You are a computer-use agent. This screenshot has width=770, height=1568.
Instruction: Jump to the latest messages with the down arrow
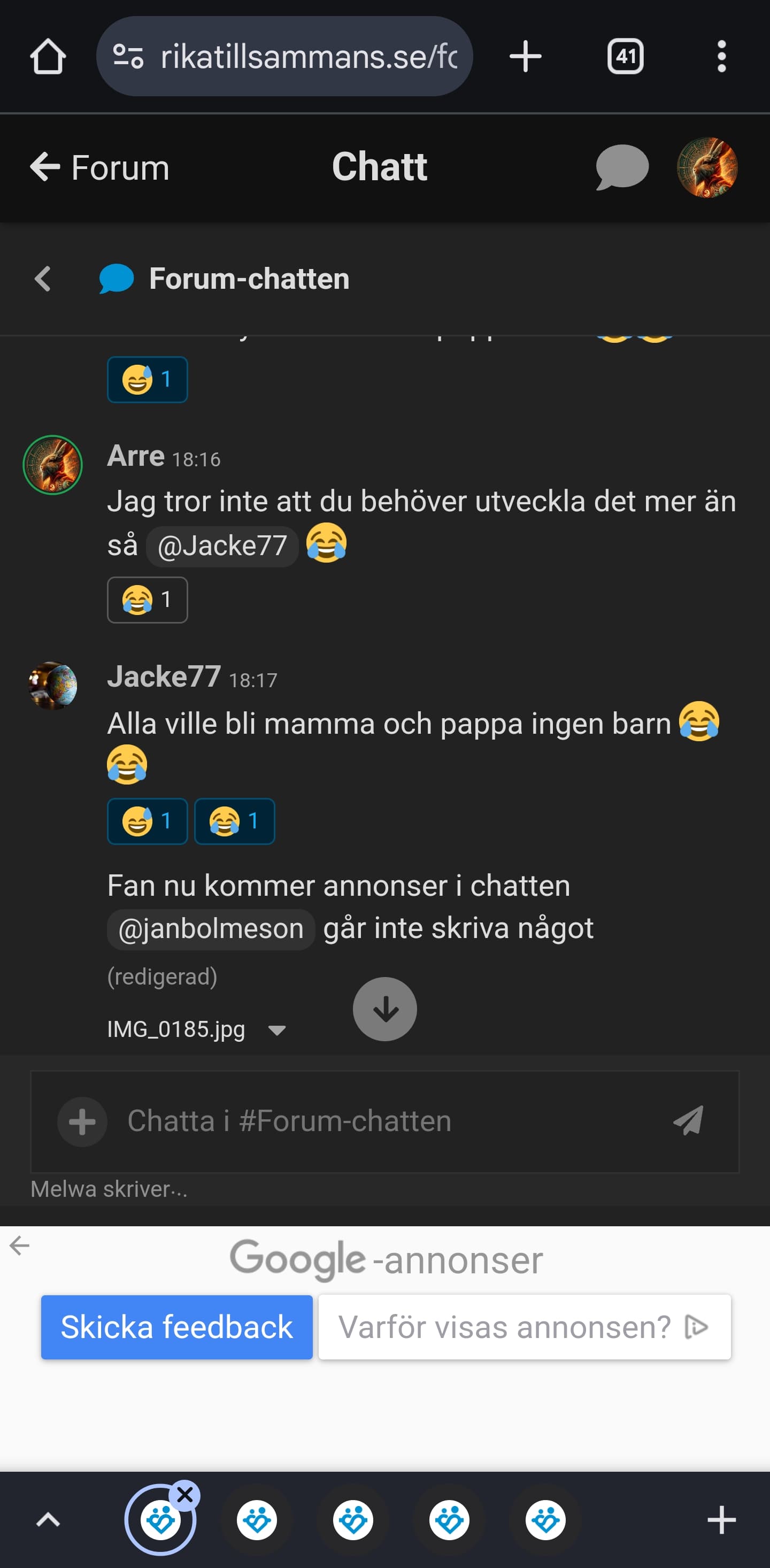pos(384,1009)
